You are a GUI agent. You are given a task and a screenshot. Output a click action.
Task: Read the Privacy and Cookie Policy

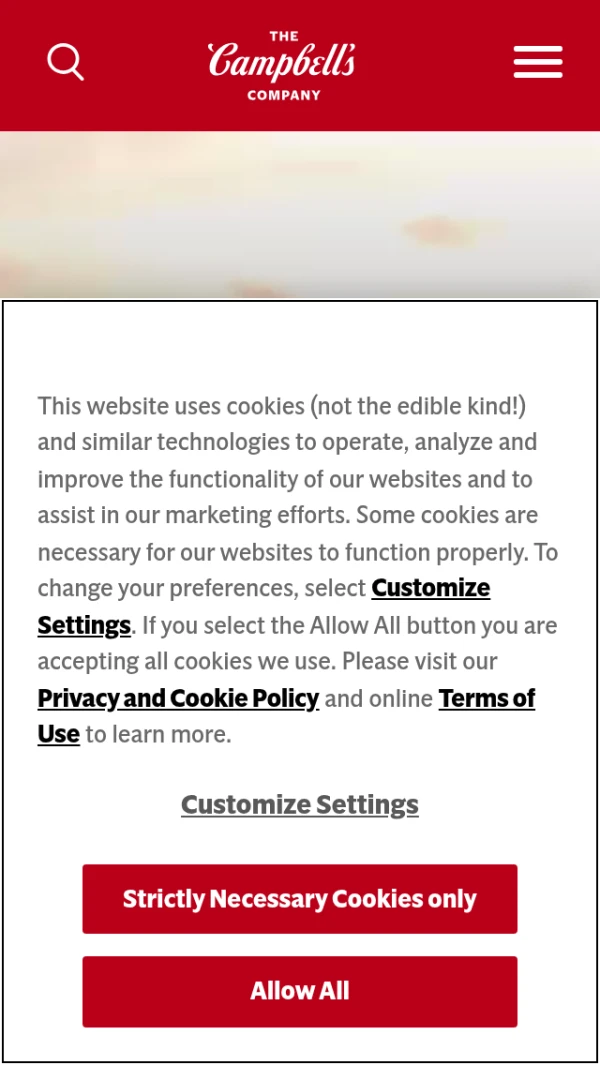(x=178, y=698)
